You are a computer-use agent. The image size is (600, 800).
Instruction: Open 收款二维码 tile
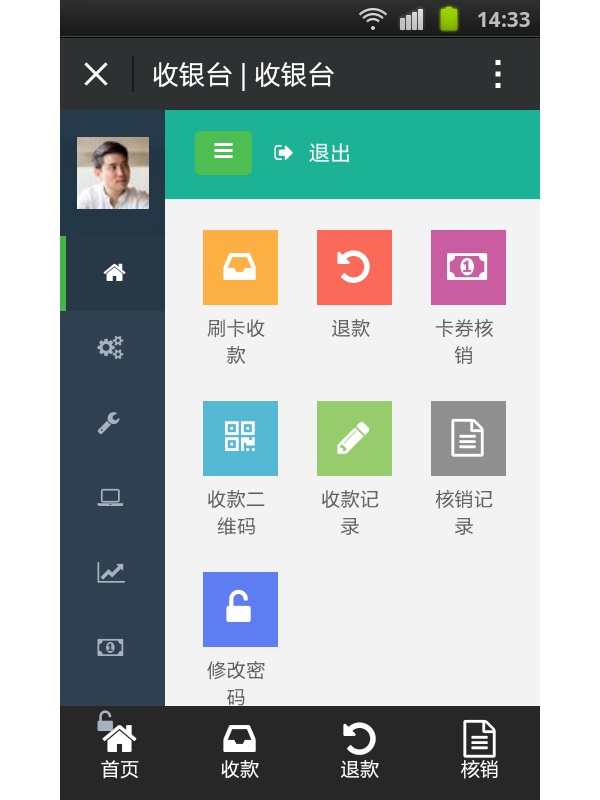pos(240,439)
